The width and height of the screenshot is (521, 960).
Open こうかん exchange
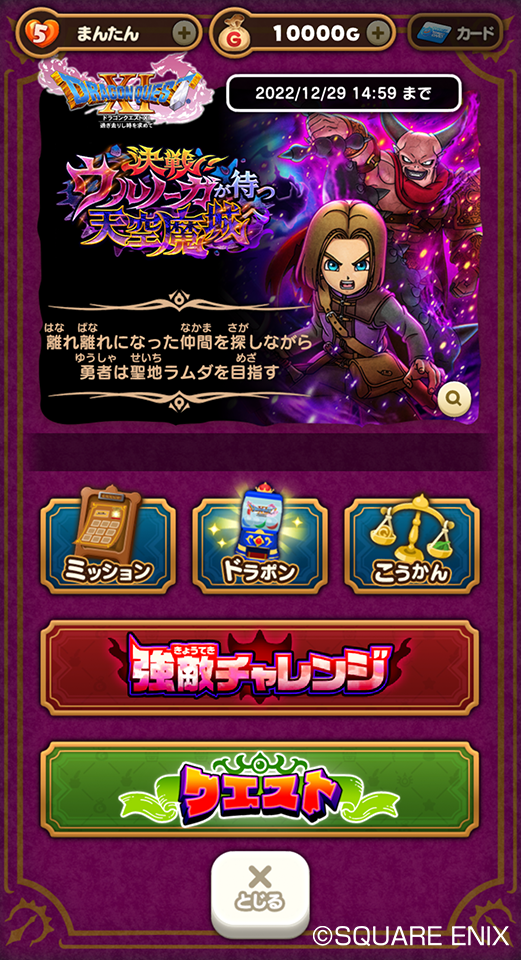point(412,546)
